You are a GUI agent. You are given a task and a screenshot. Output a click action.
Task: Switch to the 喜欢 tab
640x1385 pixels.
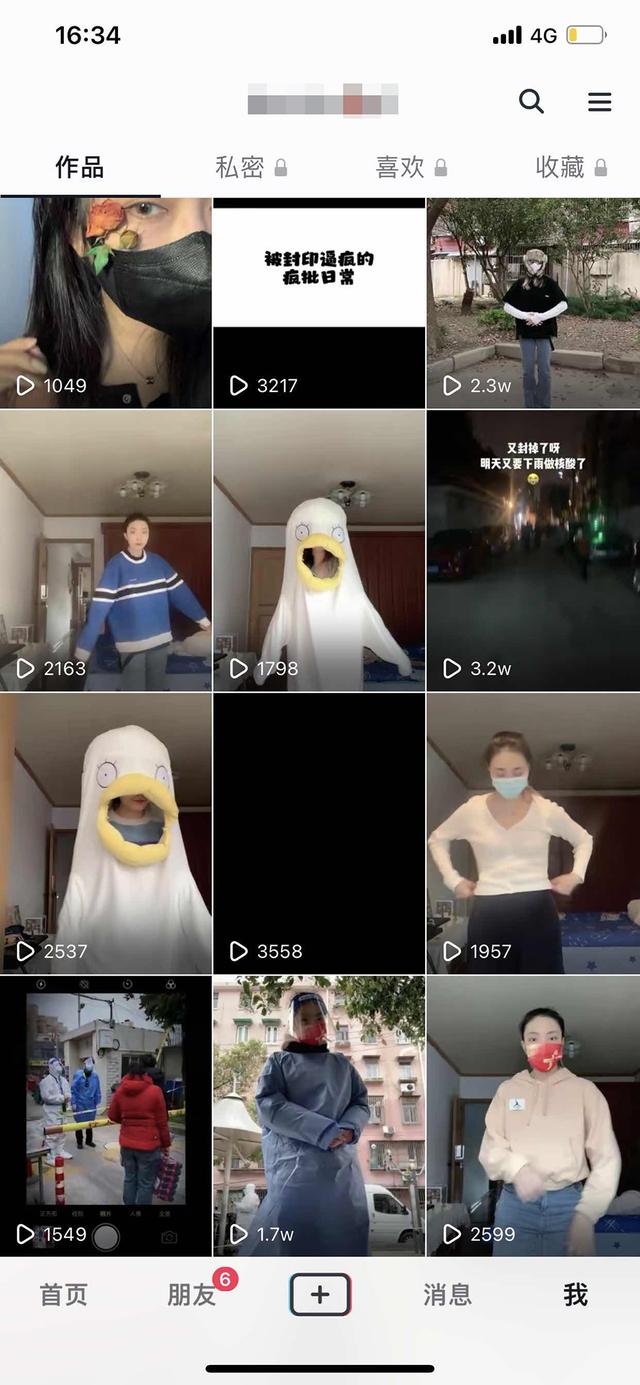tap(410, 167)
